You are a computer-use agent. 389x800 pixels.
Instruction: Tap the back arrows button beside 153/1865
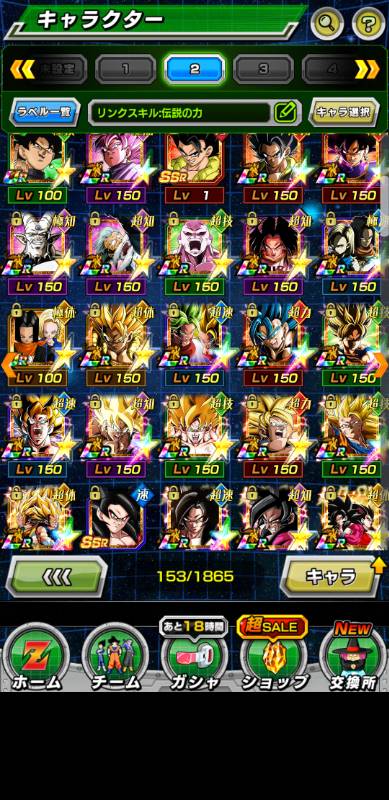56,577
